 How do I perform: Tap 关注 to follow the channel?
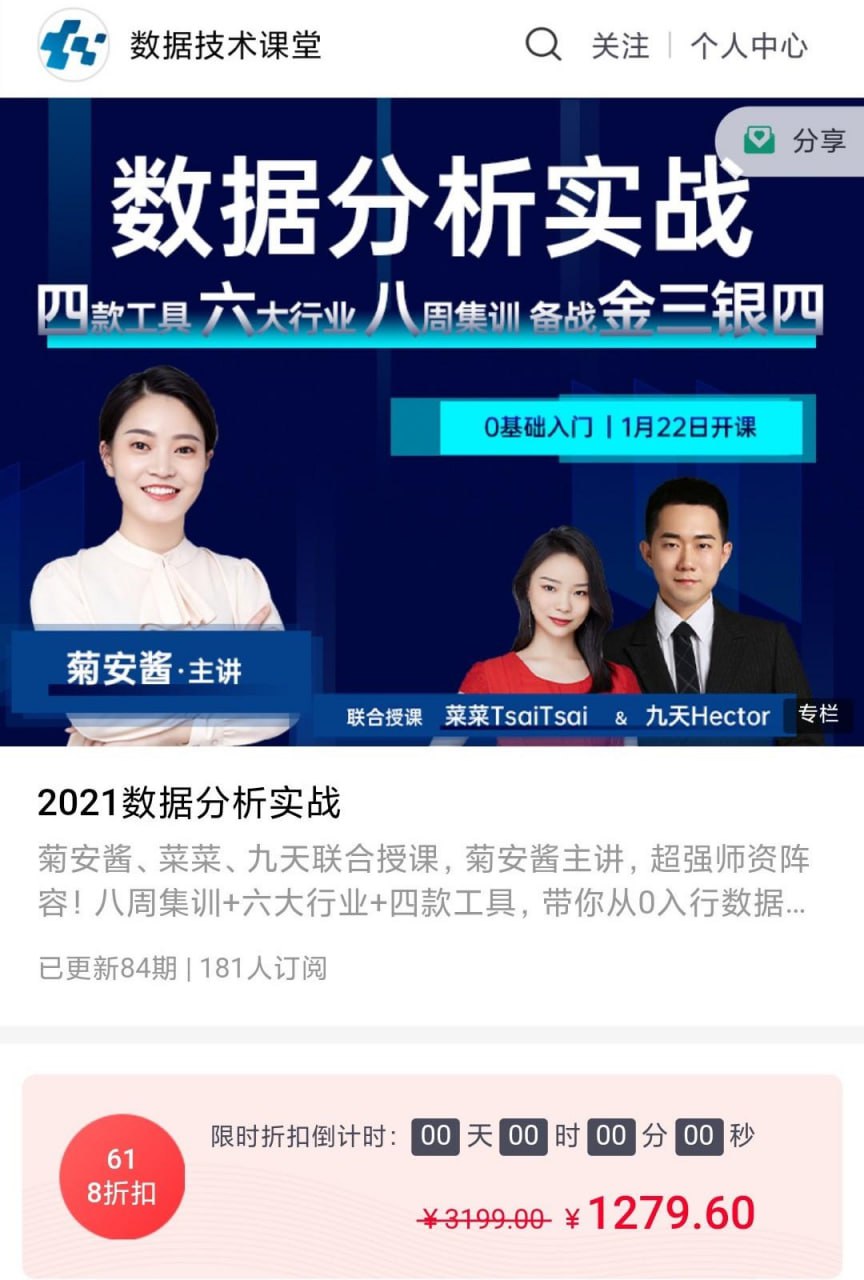tap(620, 46)
